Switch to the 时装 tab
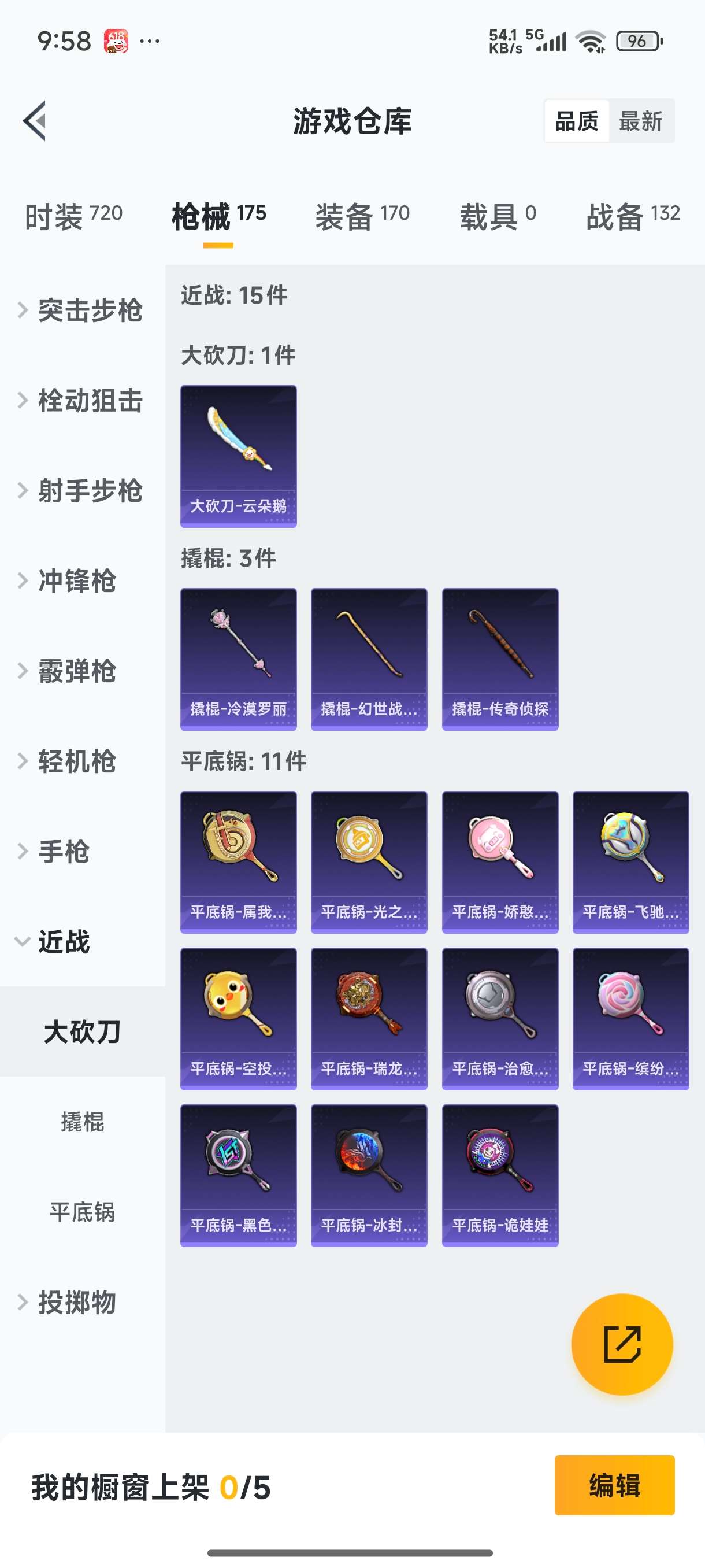 [73, 216]
